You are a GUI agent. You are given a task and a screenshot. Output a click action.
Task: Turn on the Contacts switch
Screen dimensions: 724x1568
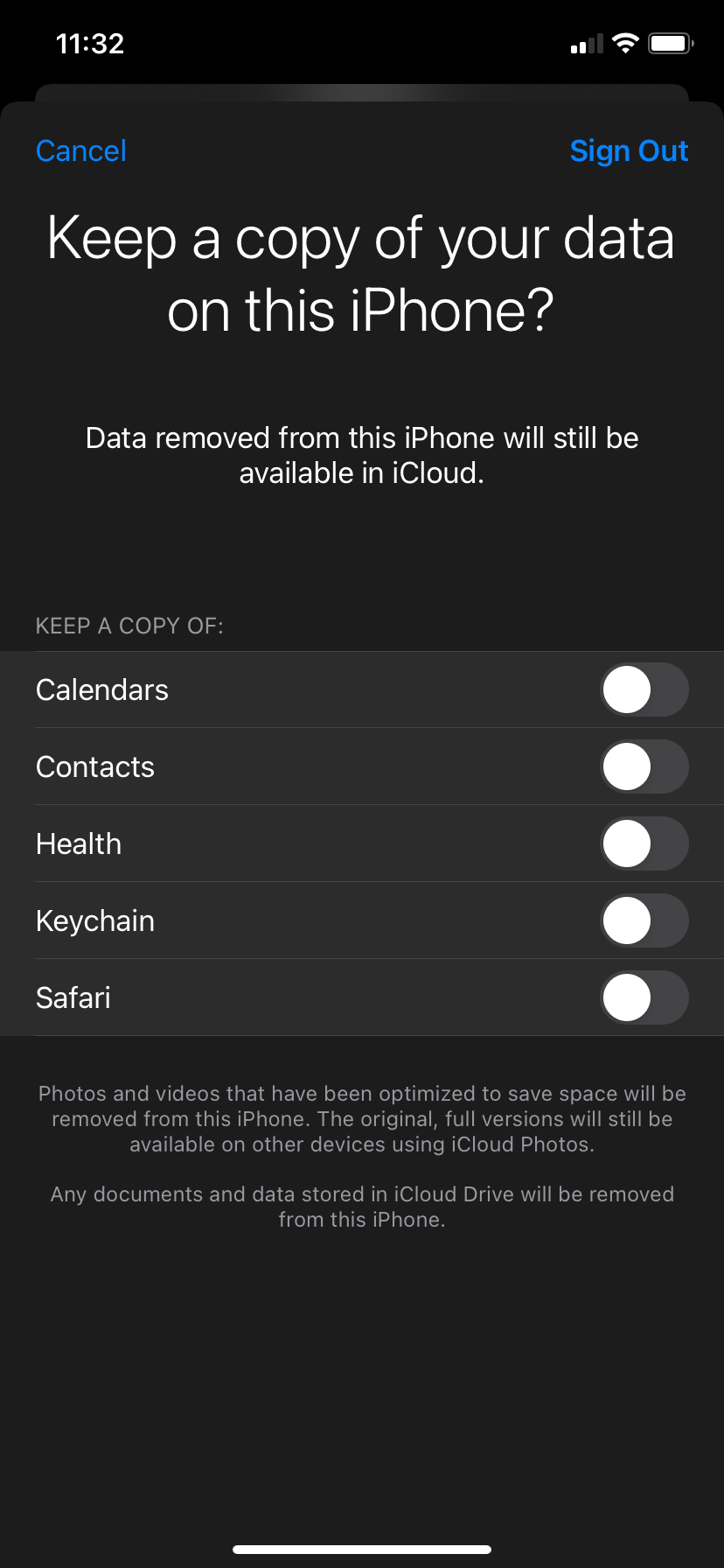(644, 766)
